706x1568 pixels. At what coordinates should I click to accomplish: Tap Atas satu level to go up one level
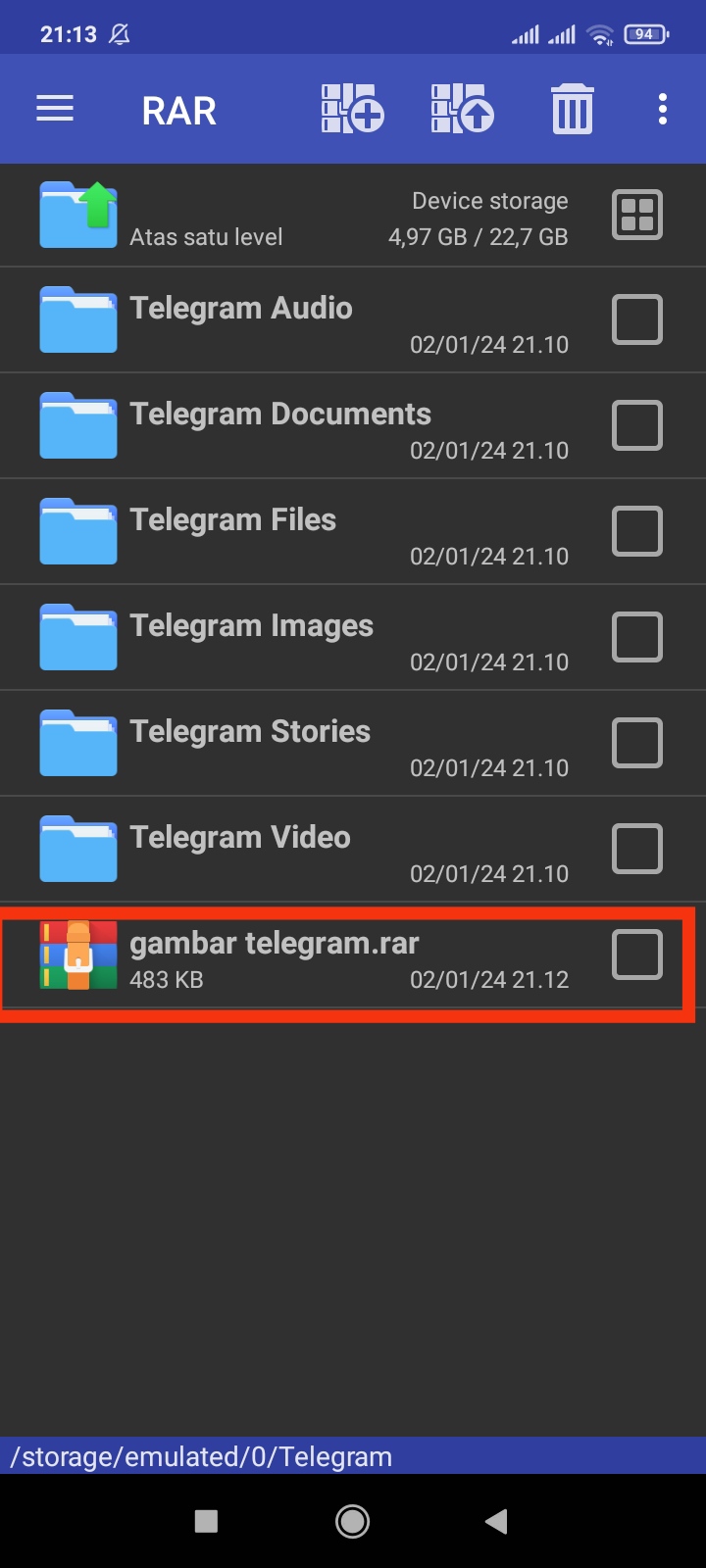pos(206,235)
